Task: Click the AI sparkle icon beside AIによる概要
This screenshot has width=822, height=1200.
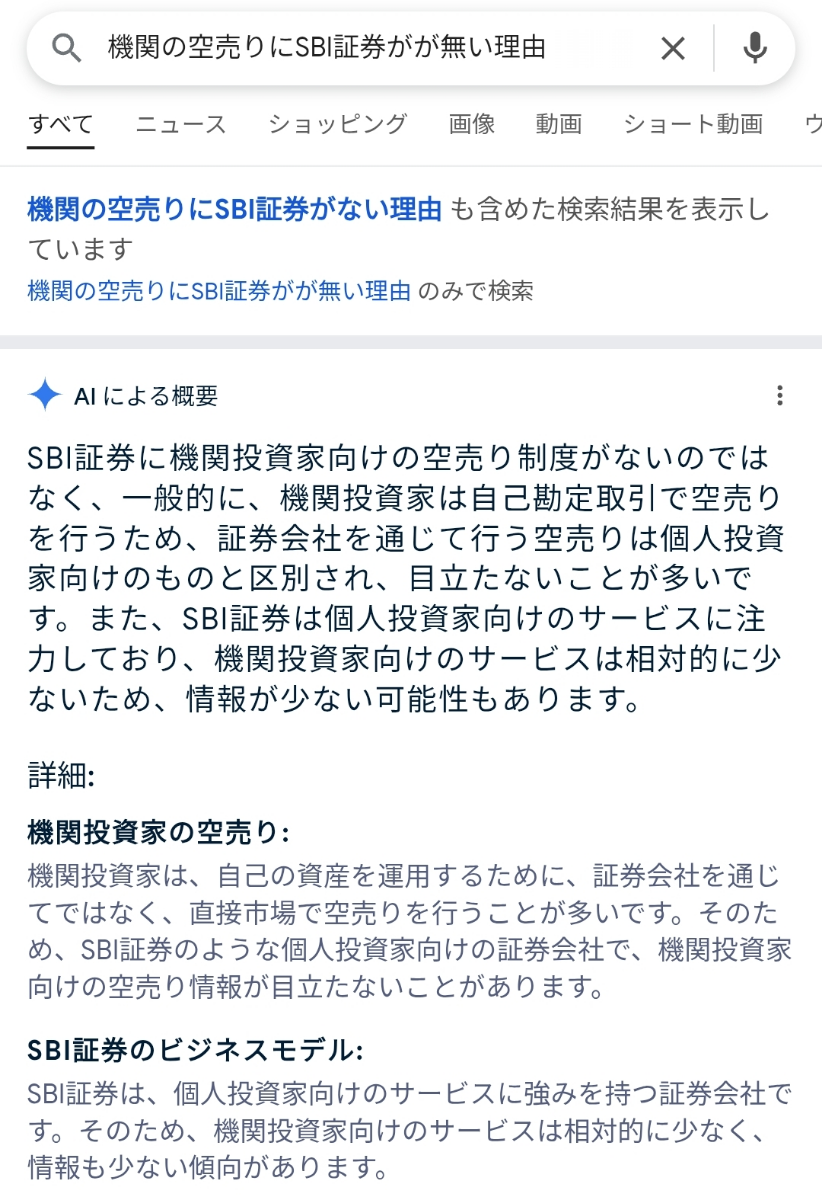Action: click(39, 396)
